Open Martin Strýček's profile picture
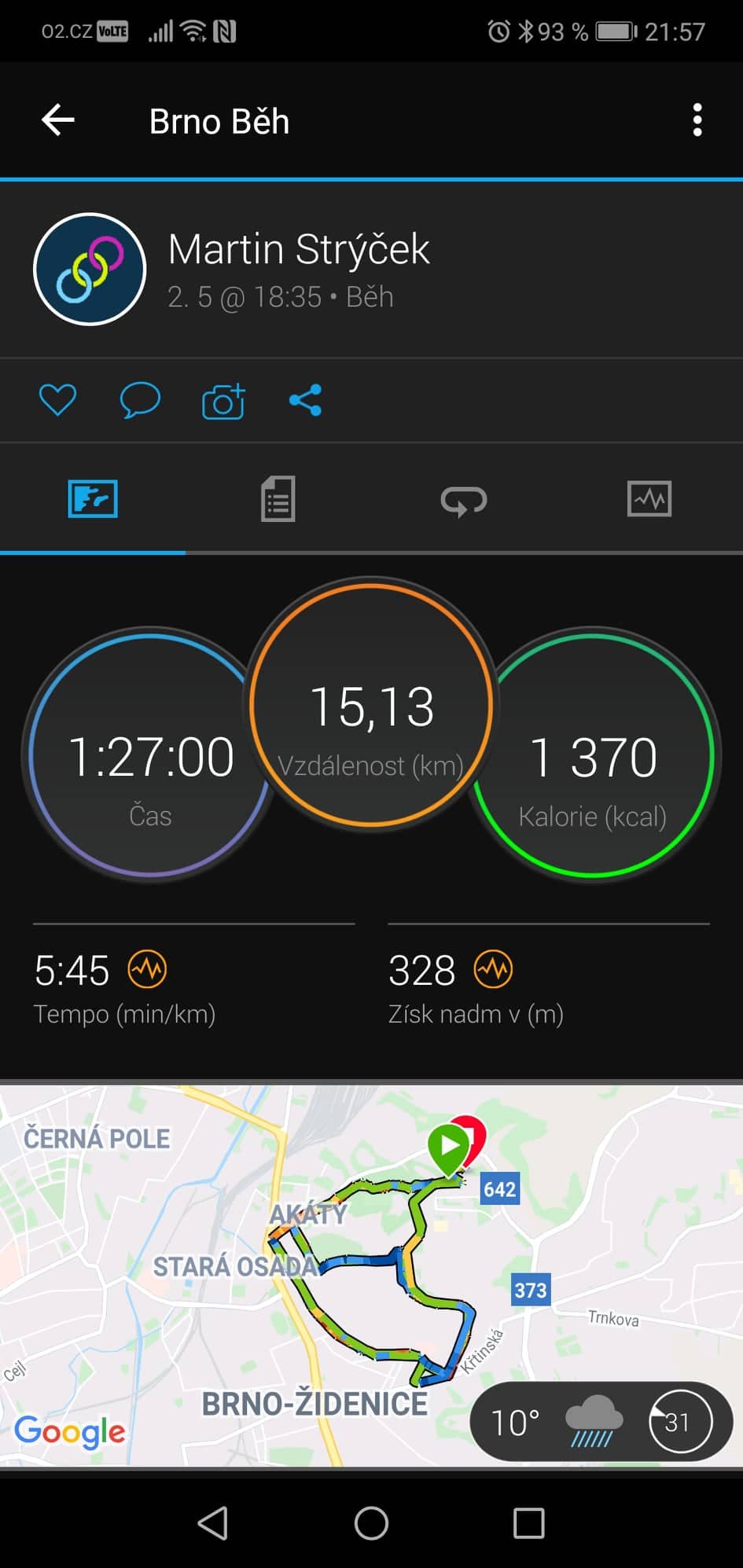Screen dimensions: 743x1568 click(90, 270)
